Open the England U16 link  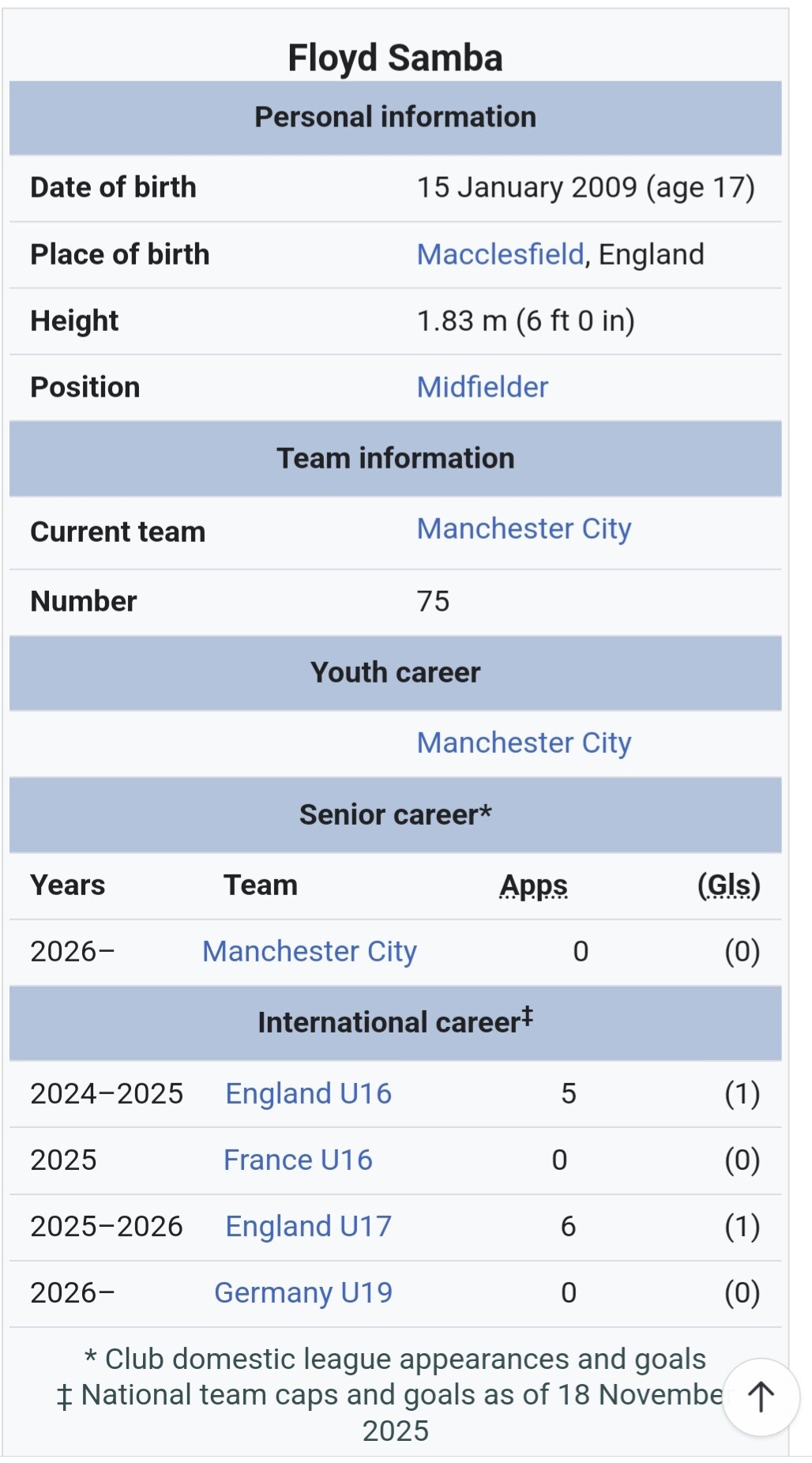click(x=309, y=1093)
